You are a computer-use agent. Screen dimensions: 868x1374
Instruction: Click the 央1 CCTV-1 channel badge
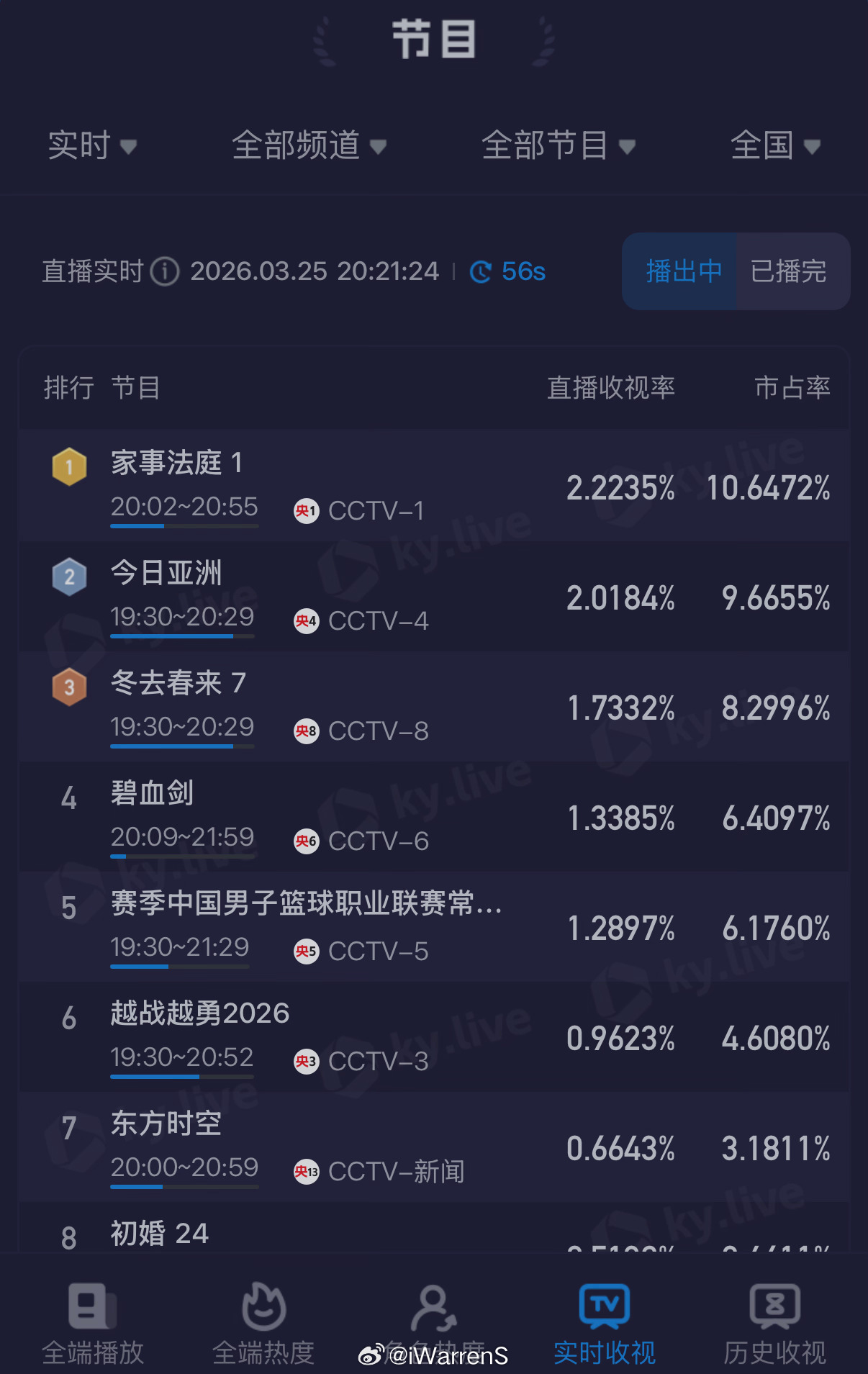point(306,511)
